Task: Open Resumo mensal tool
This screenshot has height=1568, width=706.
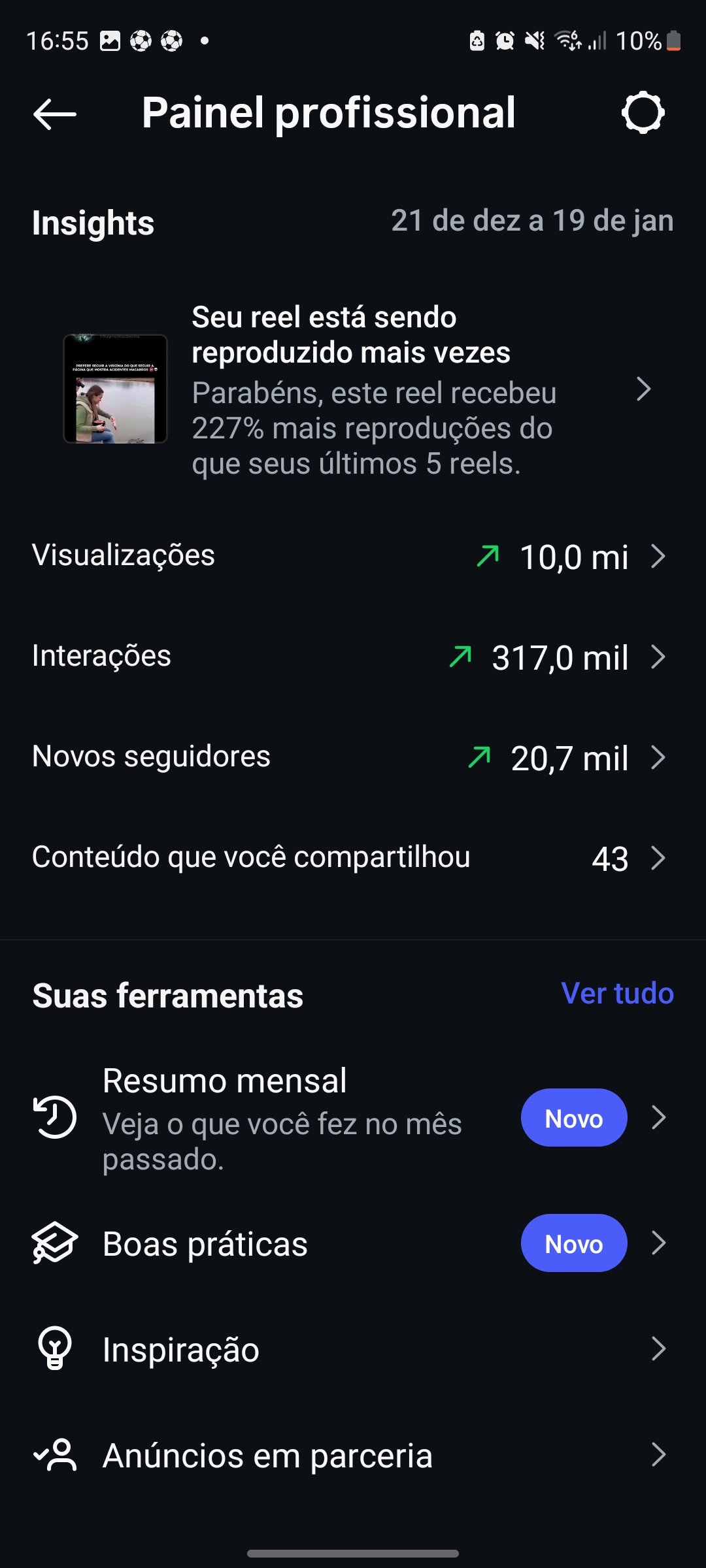Action: 353,1119
